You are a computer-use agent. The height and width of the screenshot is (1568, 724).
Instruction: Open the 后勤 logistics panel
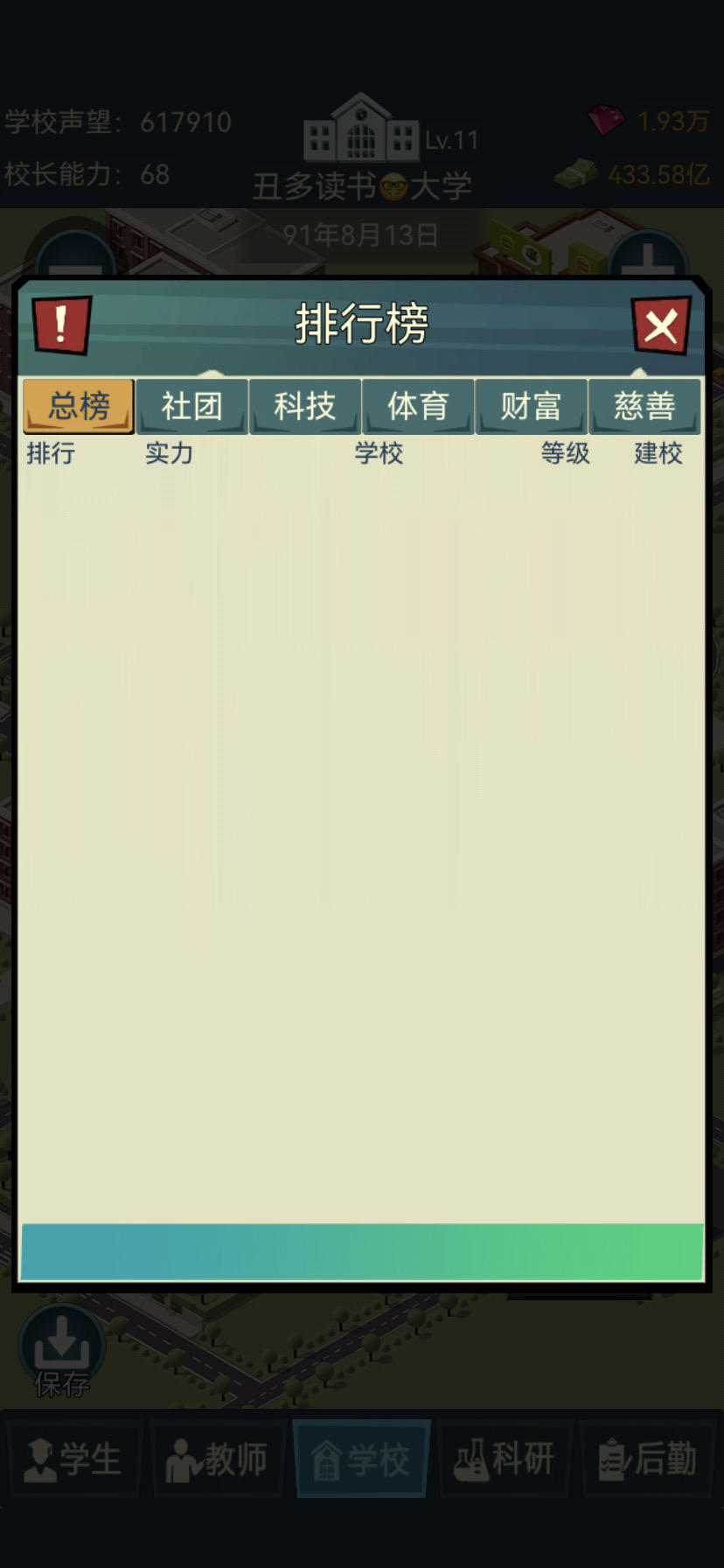(650, 1459)
